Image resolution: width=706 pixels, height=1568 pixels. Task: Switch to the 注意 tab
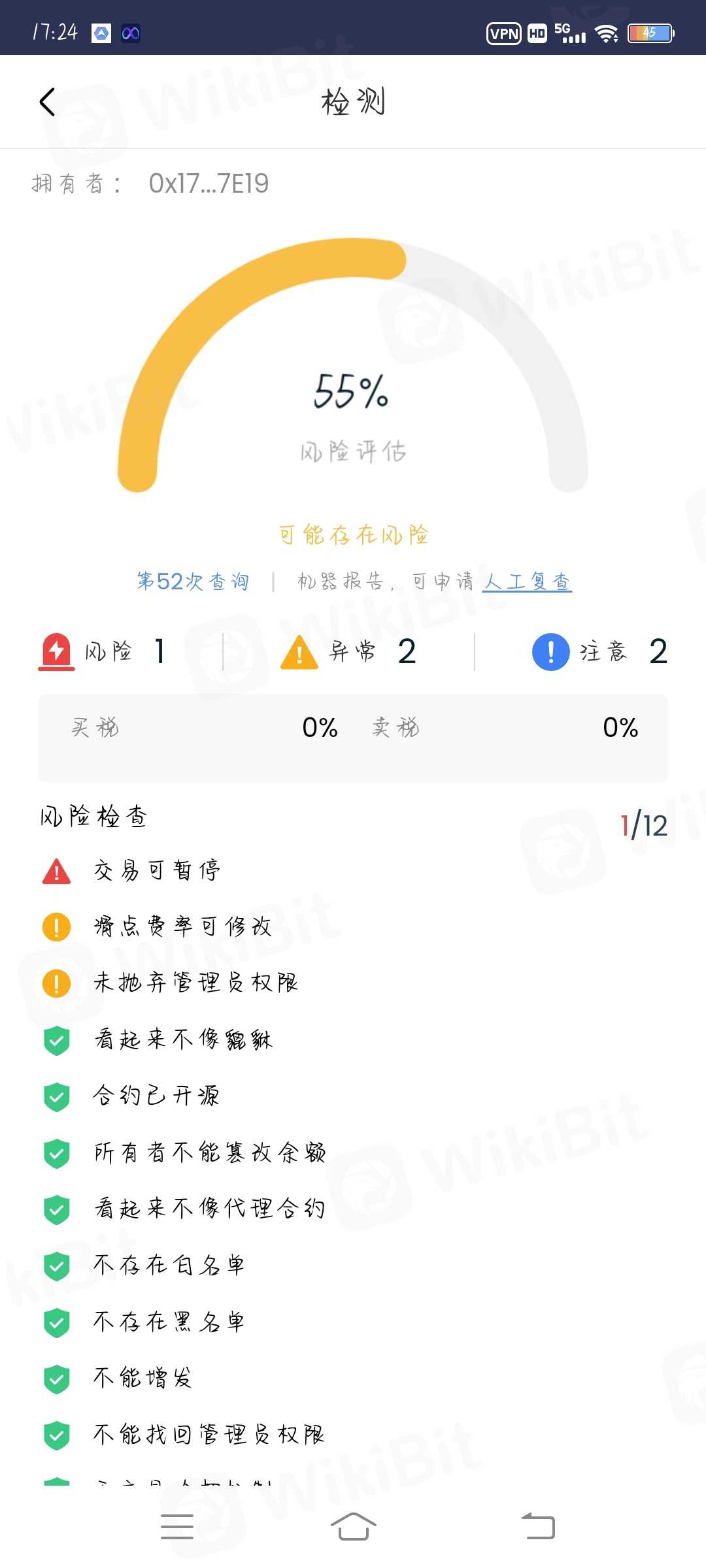click(599, 651)
